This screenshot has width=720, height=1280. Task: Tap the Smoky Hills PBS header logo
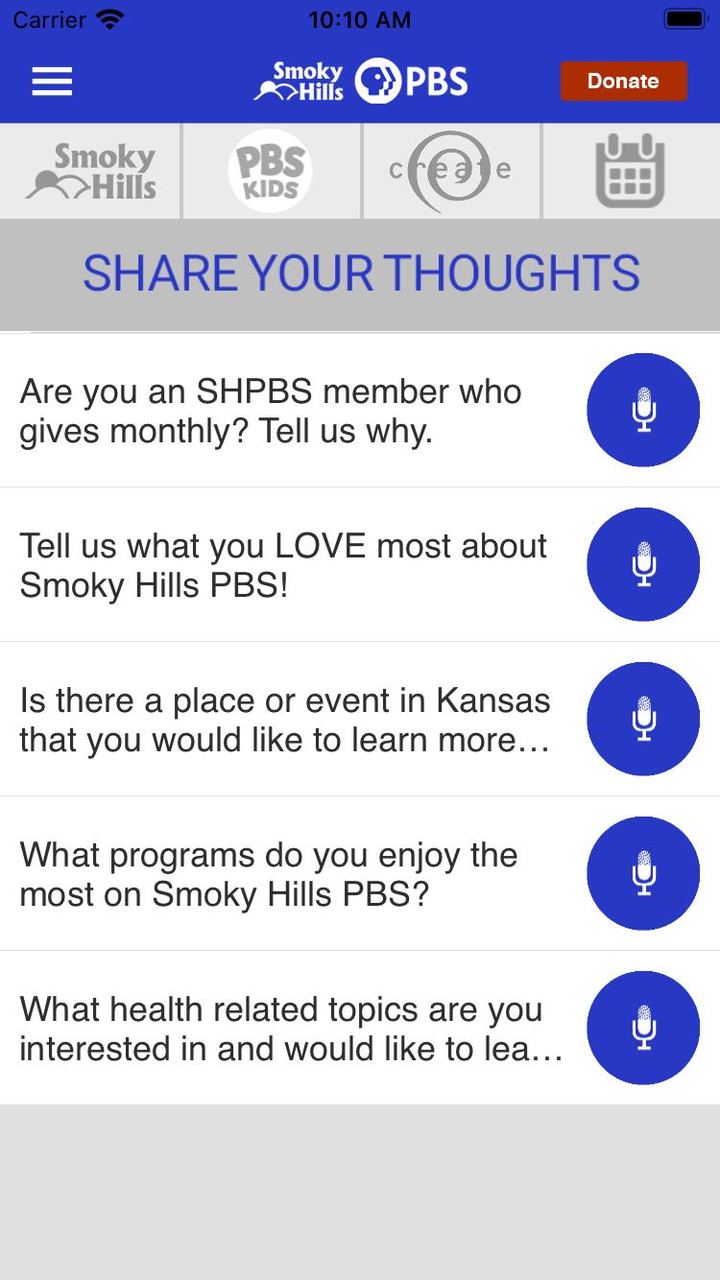coord(360,81)
